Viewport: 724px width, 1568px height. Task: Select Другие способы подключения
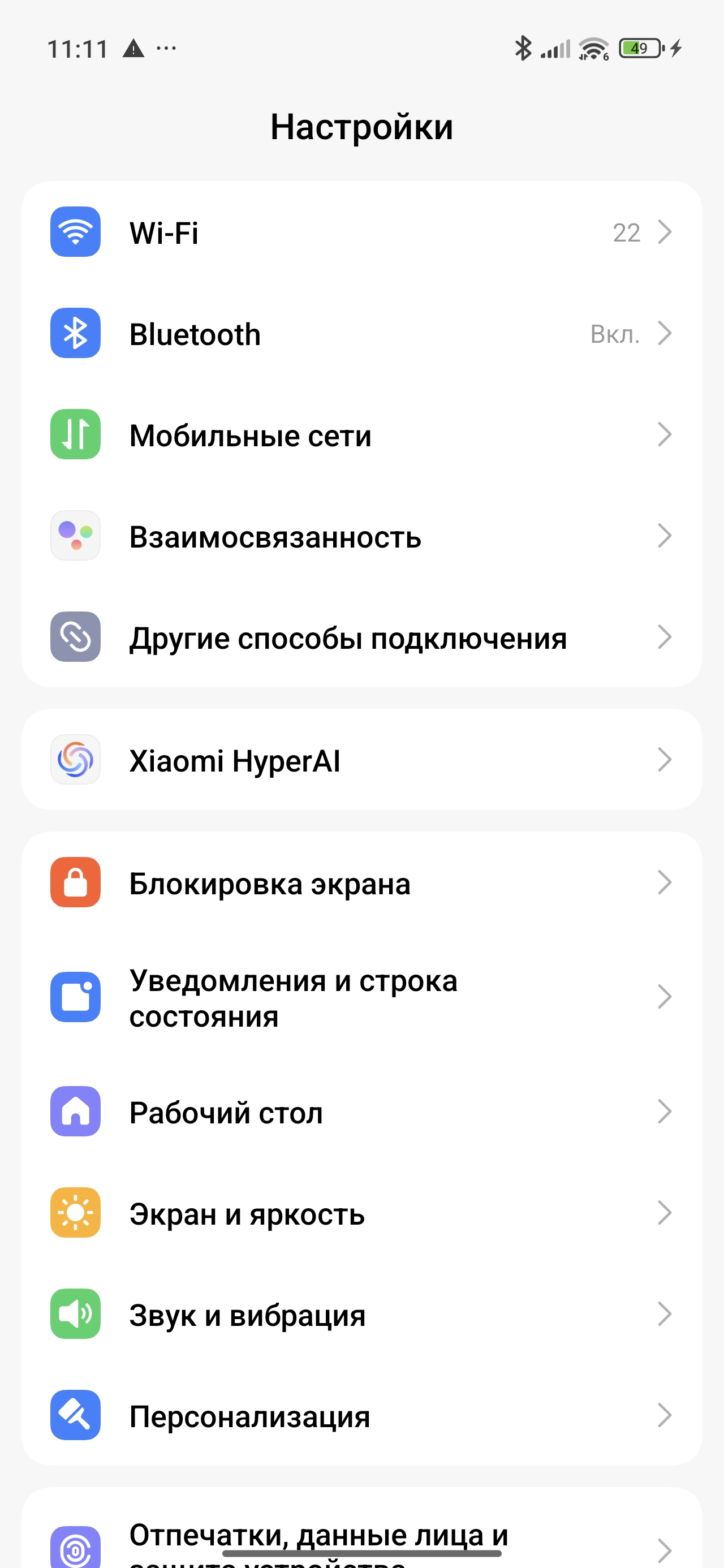tap(361, 637)
